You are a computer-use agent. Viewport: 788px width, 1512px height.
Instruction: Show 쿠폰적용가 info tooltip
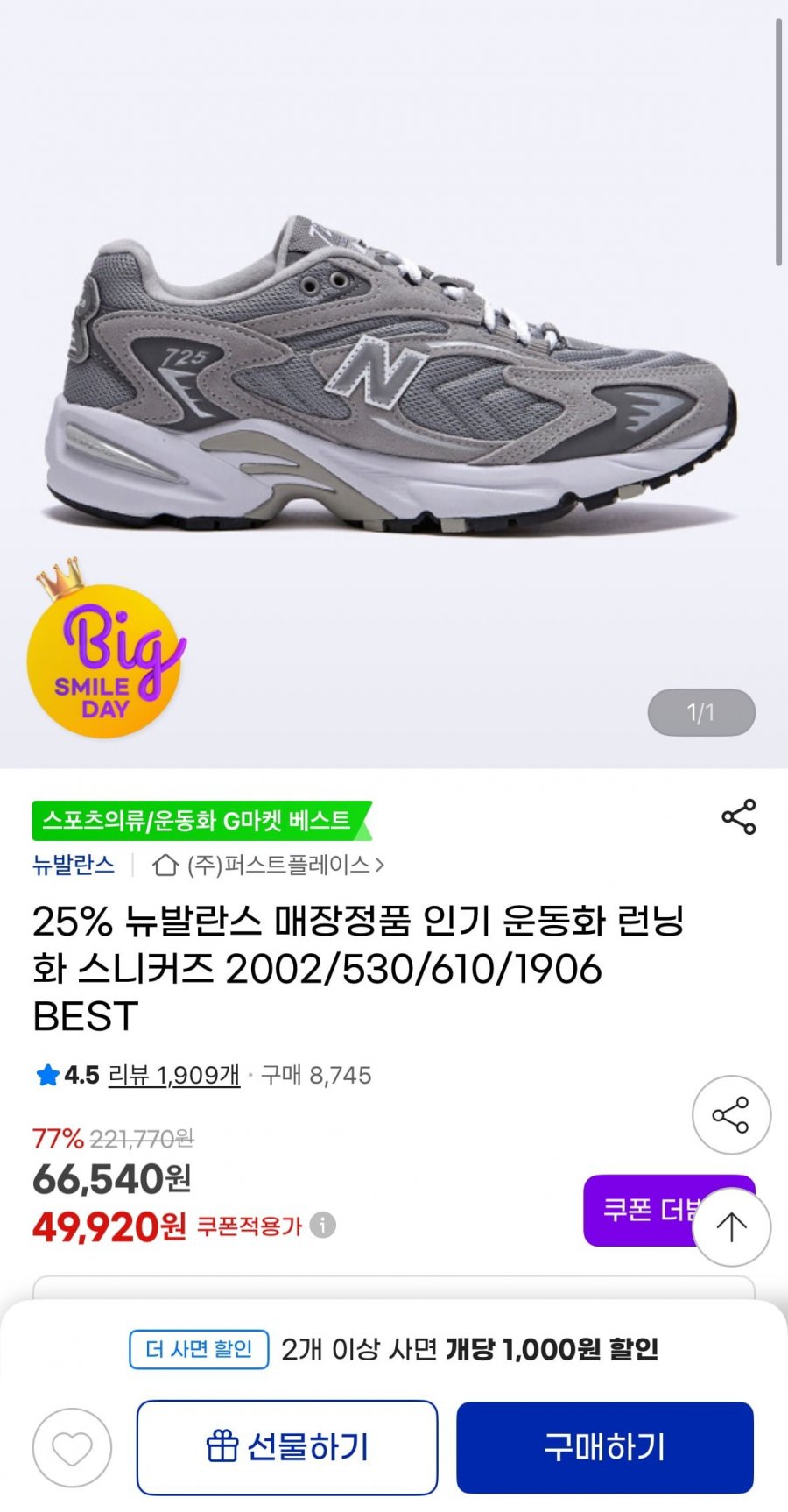pos(323,1225)
